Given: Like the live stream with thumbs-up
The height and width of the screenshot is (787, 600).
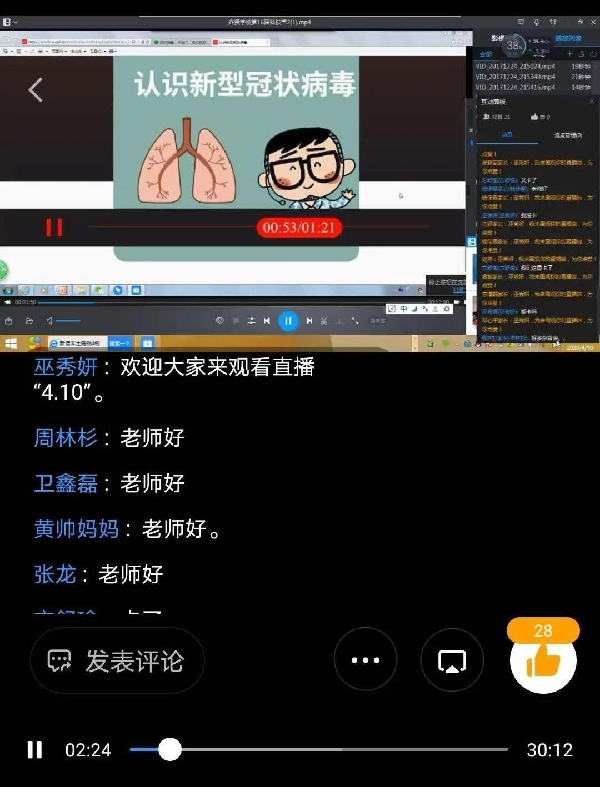Looking at the screenshot, I should point(542,659).
